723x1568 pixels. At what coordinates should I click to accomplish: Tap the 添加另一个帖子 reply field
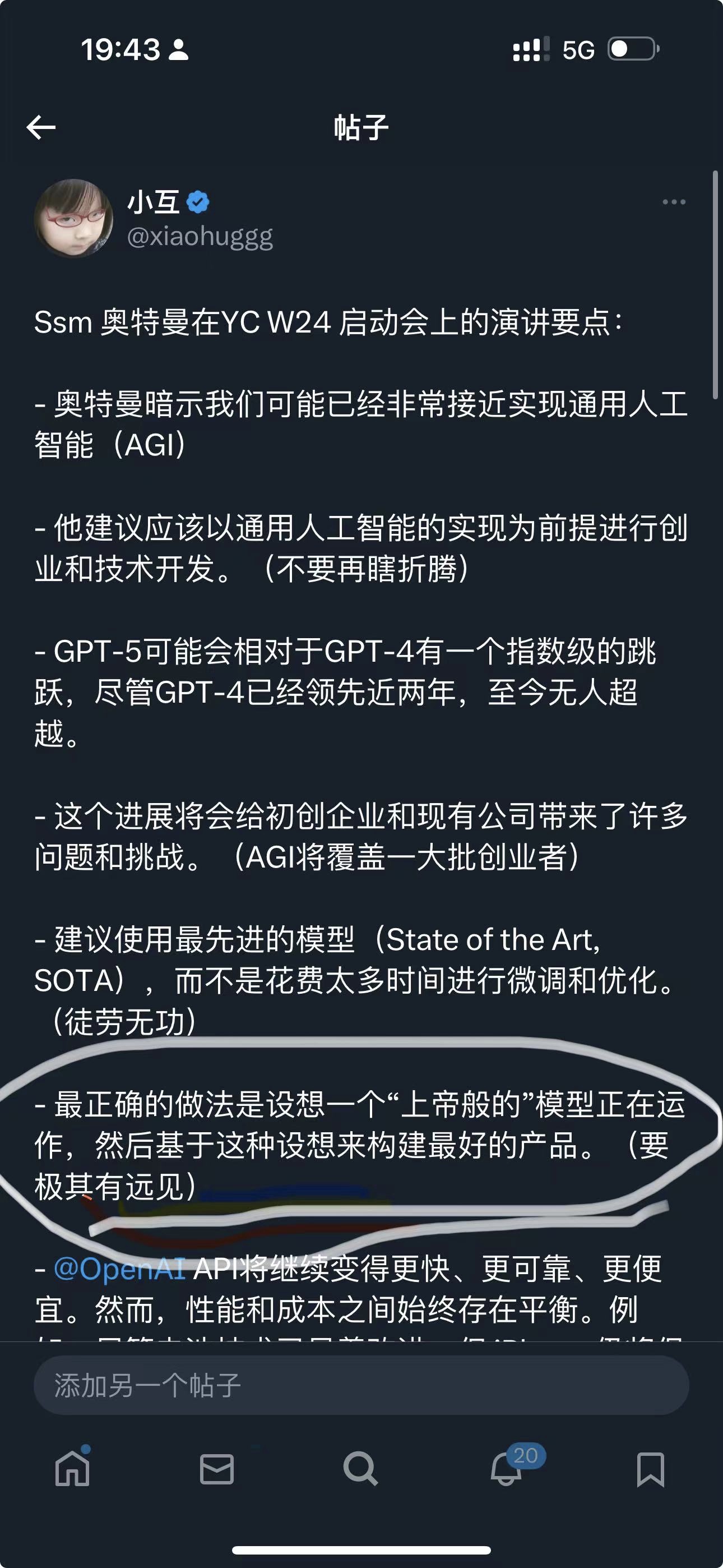[x=361, y=1385]
